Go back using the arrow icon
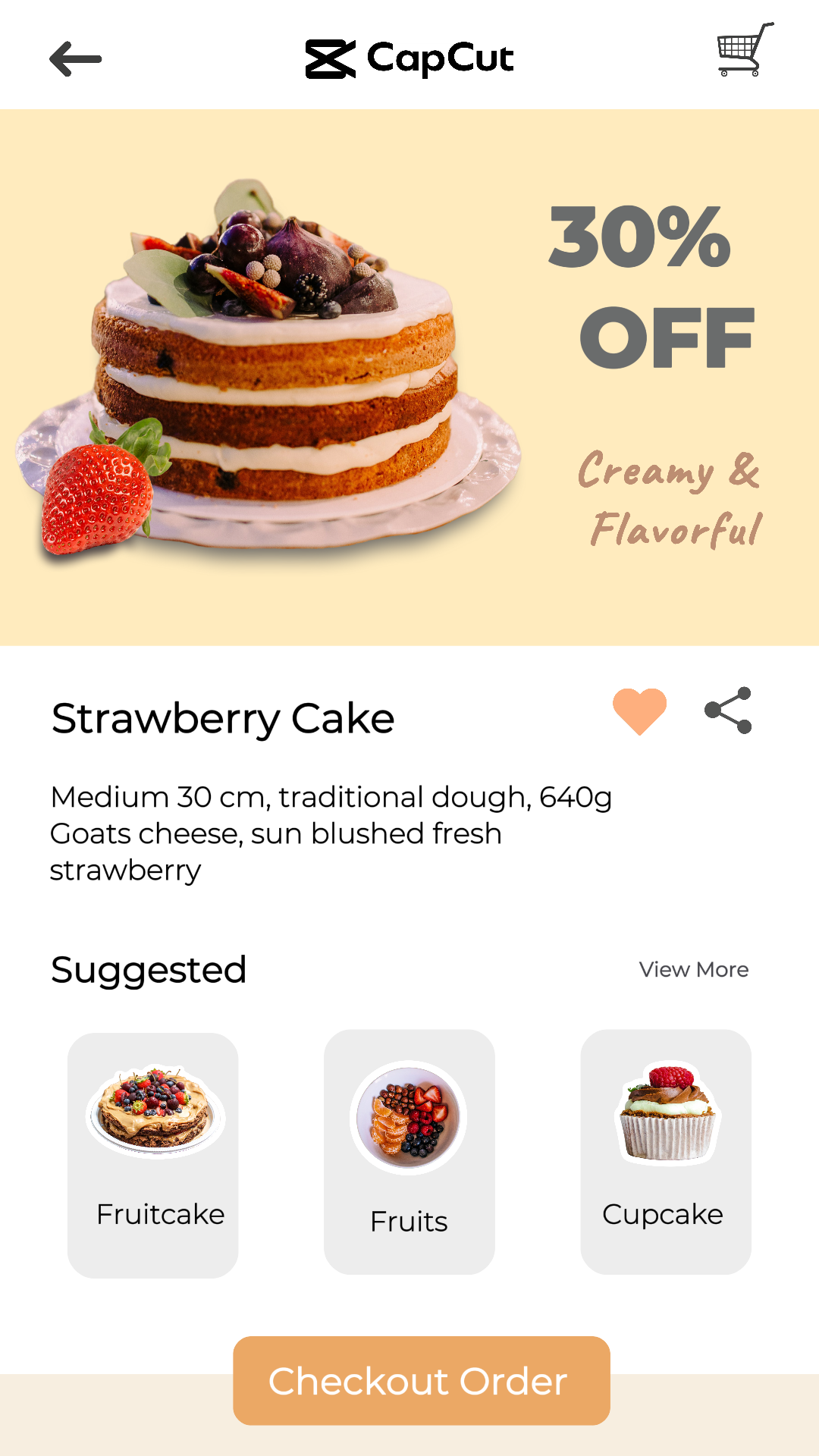Image resolution: width=819 pixels, height=1456 pixels. tap(75, 59)
